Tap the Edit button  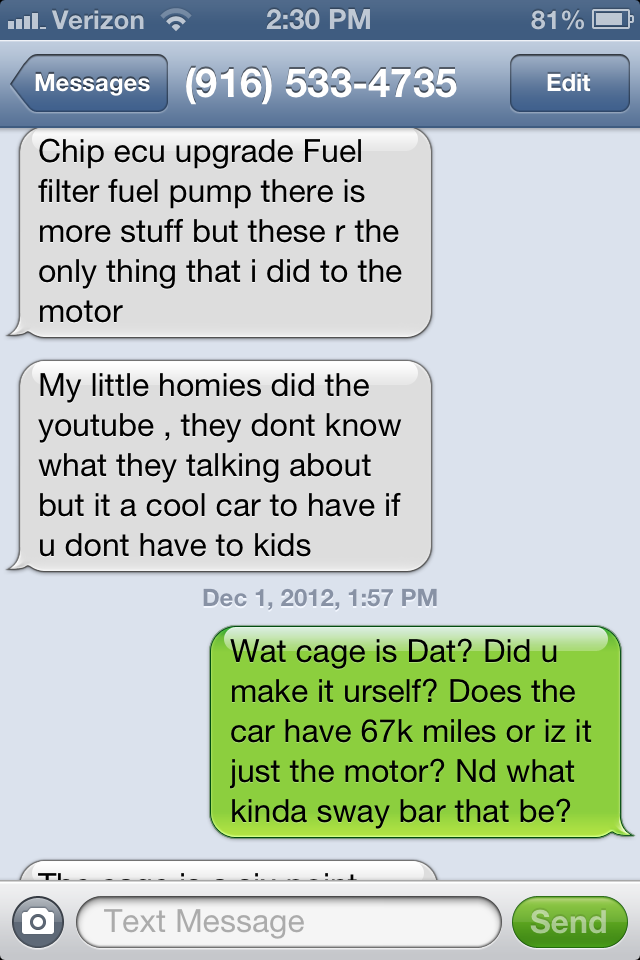point(568,83)
